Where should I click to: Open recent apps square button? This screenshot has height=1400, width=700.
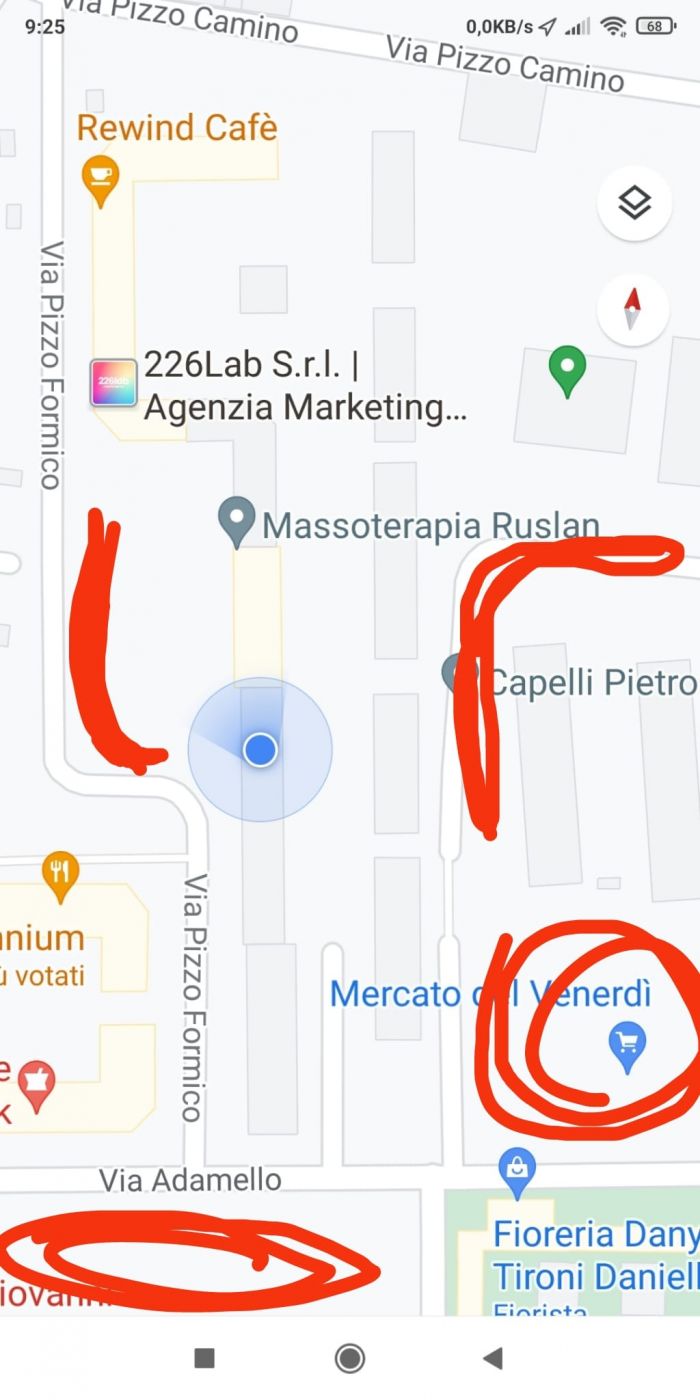point(204,1357)
